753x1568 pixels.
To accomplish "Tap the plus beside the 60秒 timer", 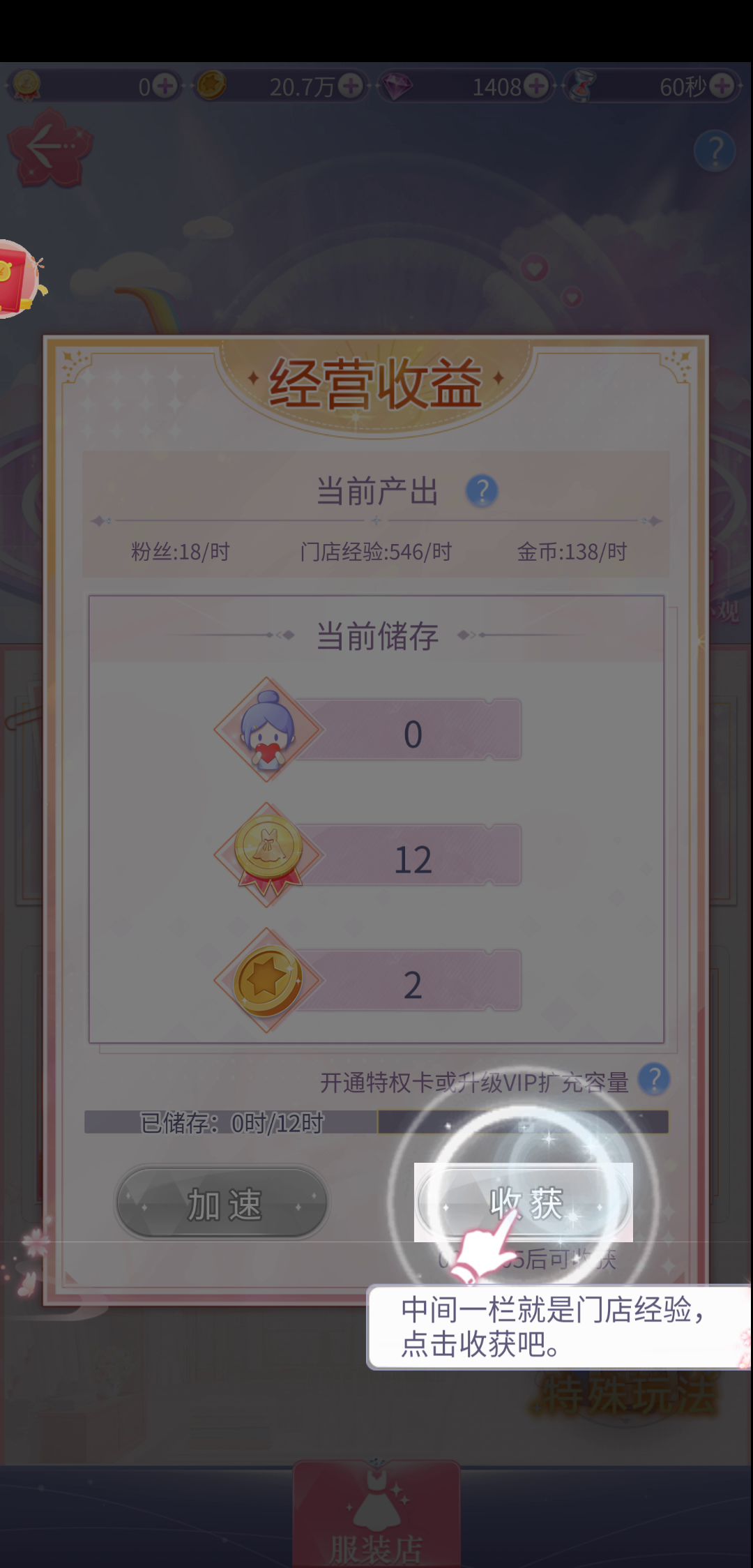I will coord(722,86).
